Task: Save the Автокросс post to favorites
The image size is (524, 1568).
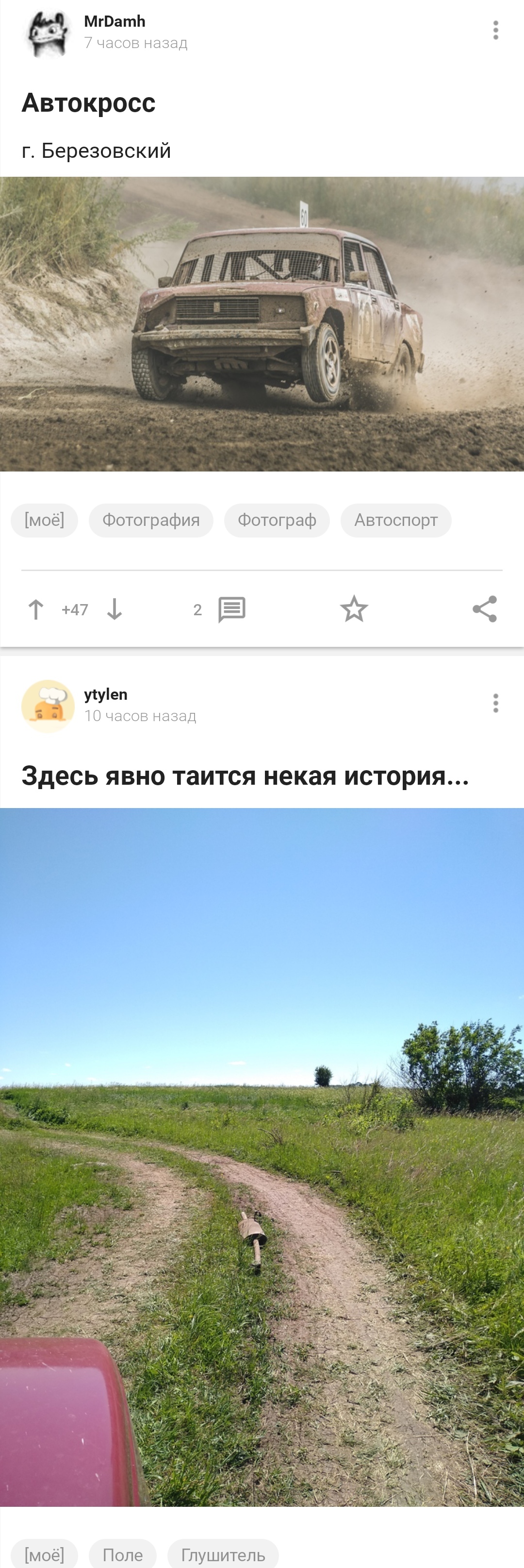Action: 354,609
